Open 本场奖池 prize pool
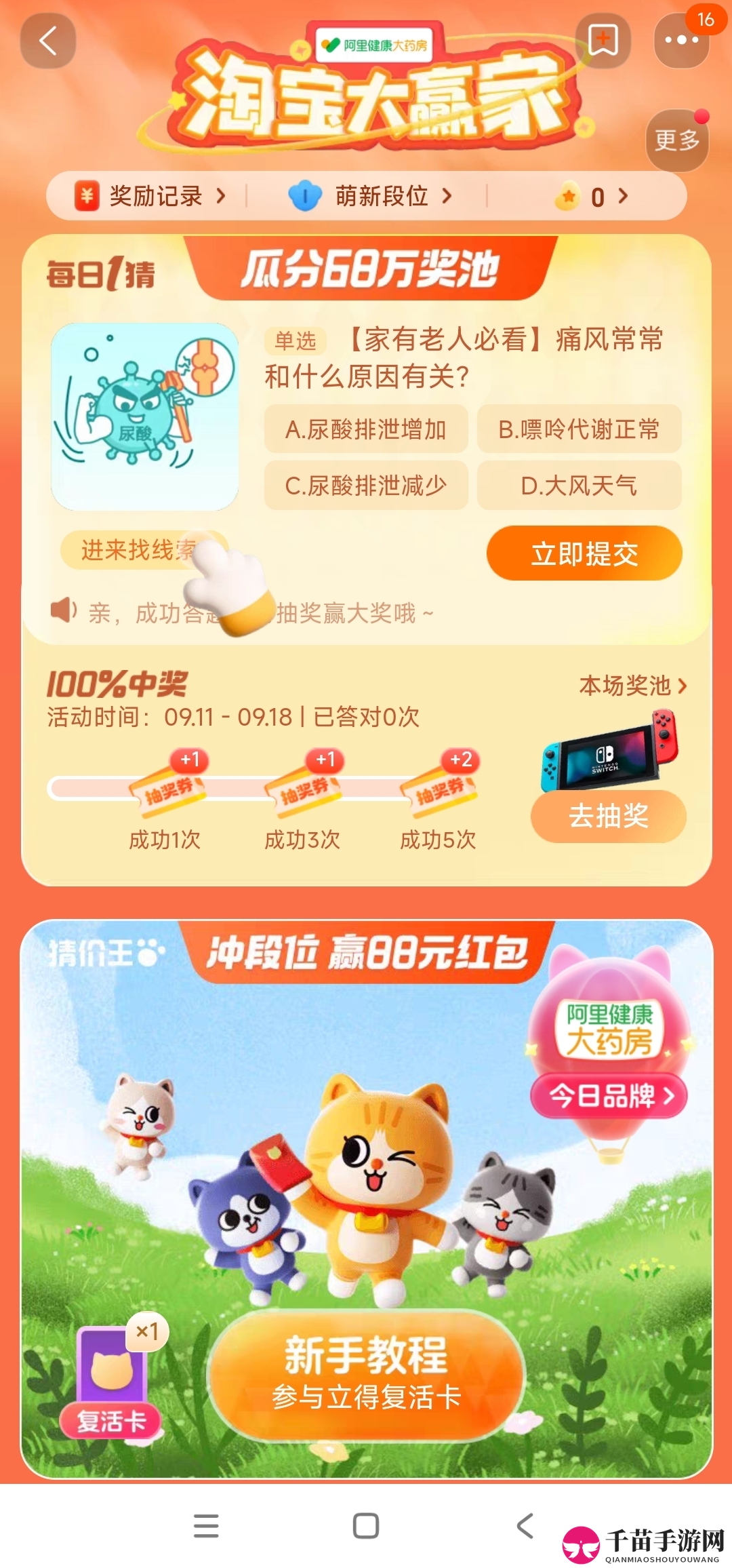The image size is (732, 1568). click(632, 686)
